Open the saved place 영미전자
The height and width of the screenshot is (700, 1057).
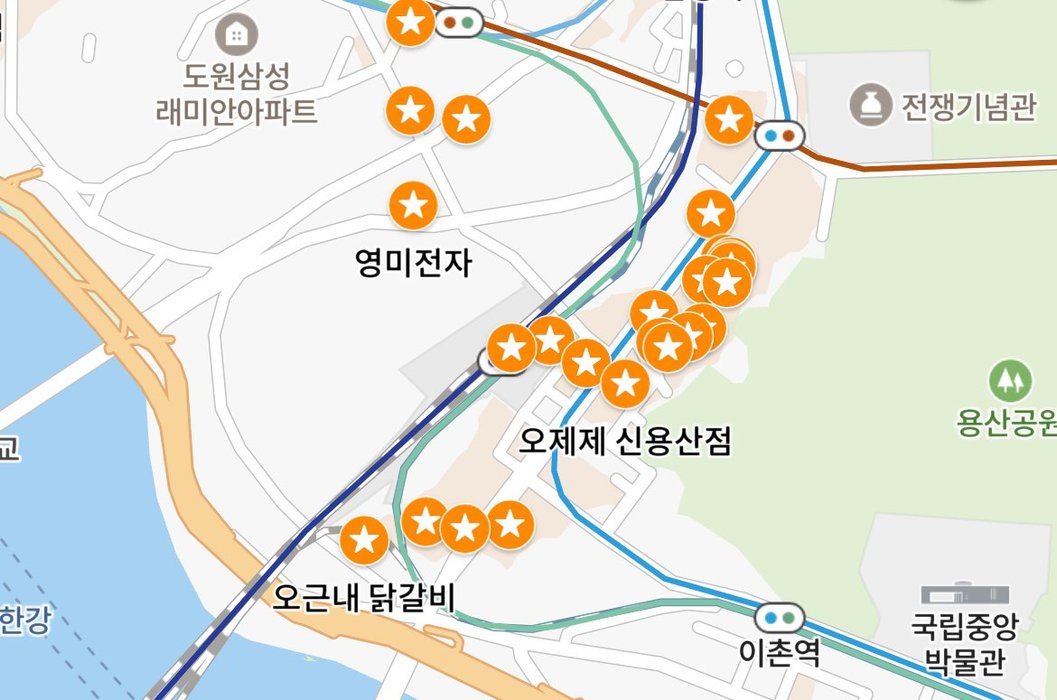point(413,206)
